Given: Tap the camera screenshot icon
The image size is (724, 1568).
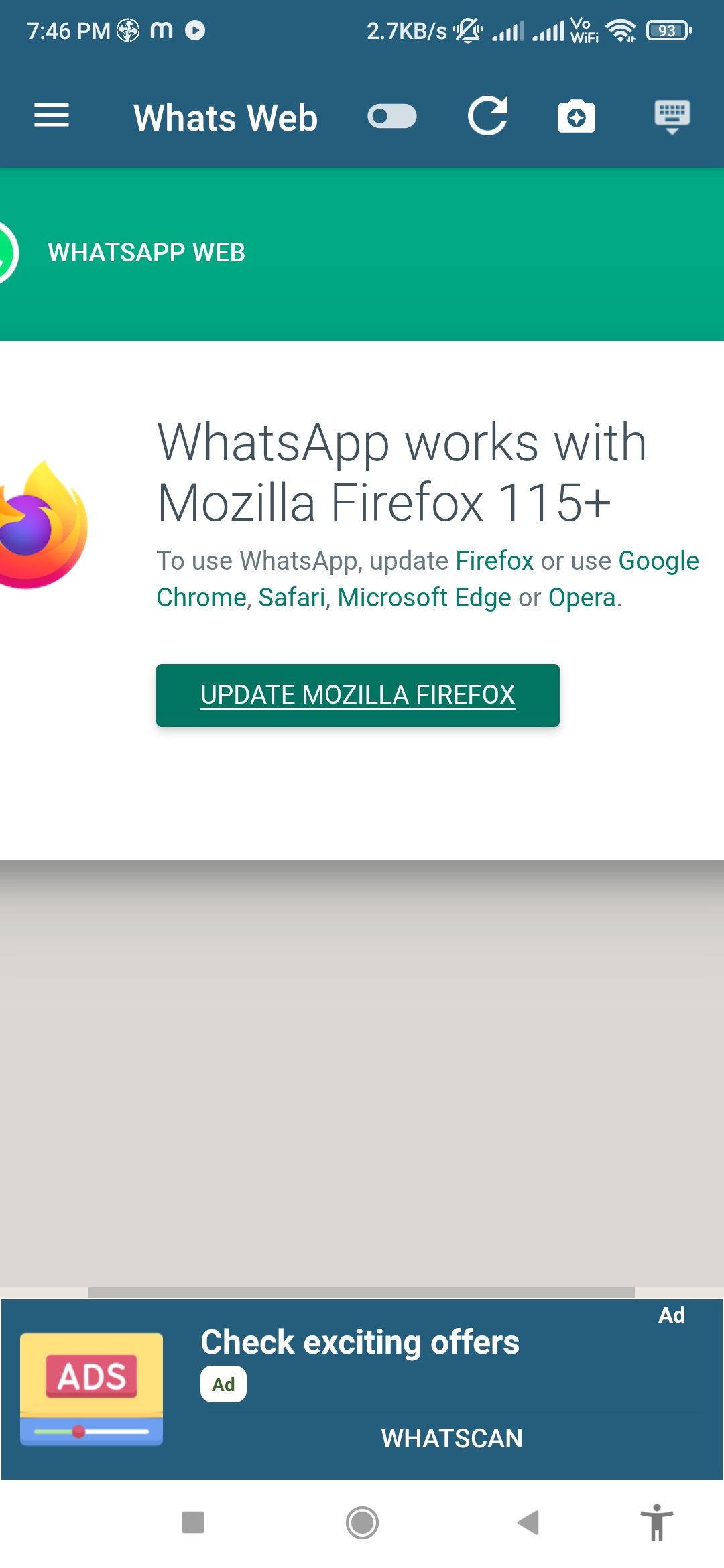Looking at the screenshot, I should pos(577,117).
